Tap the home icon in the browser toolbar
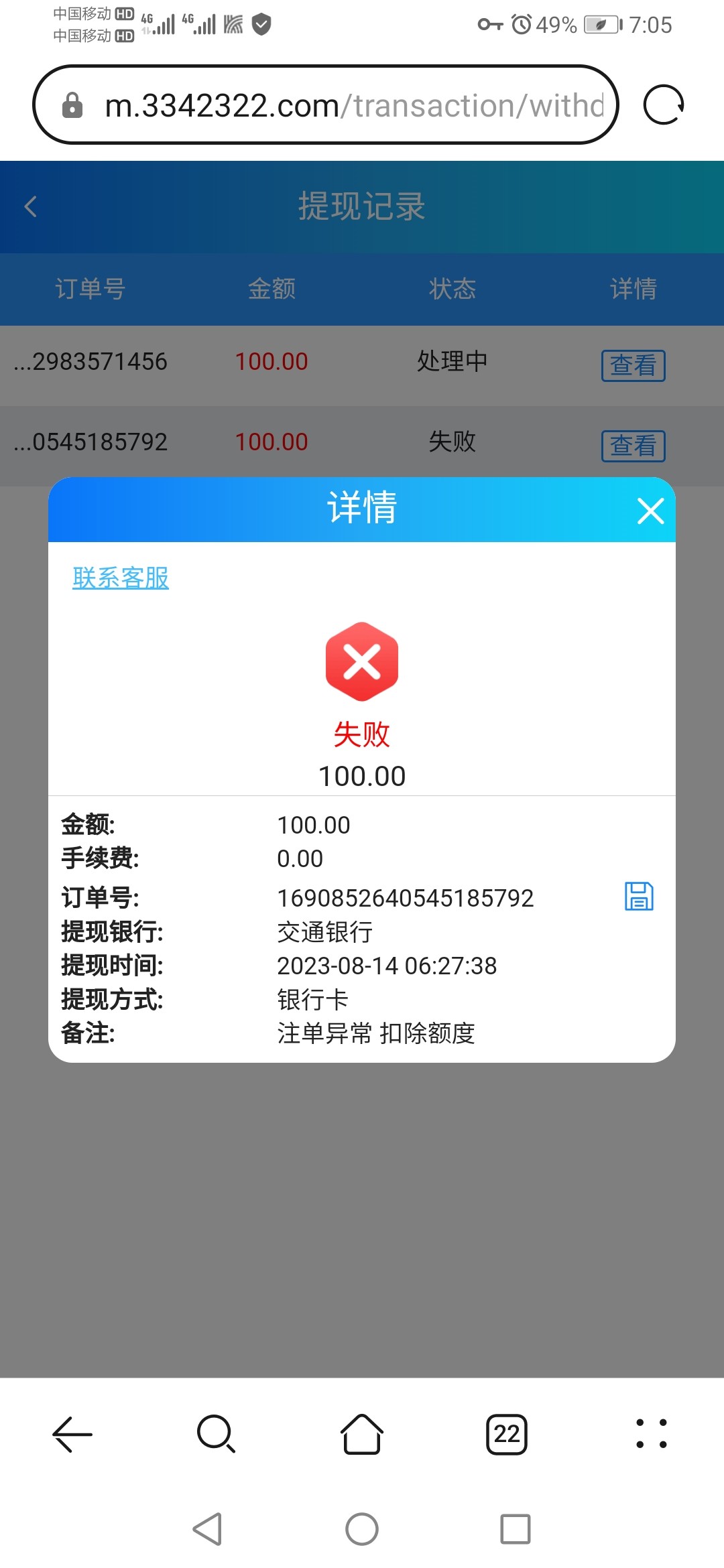 [362, 1434]
